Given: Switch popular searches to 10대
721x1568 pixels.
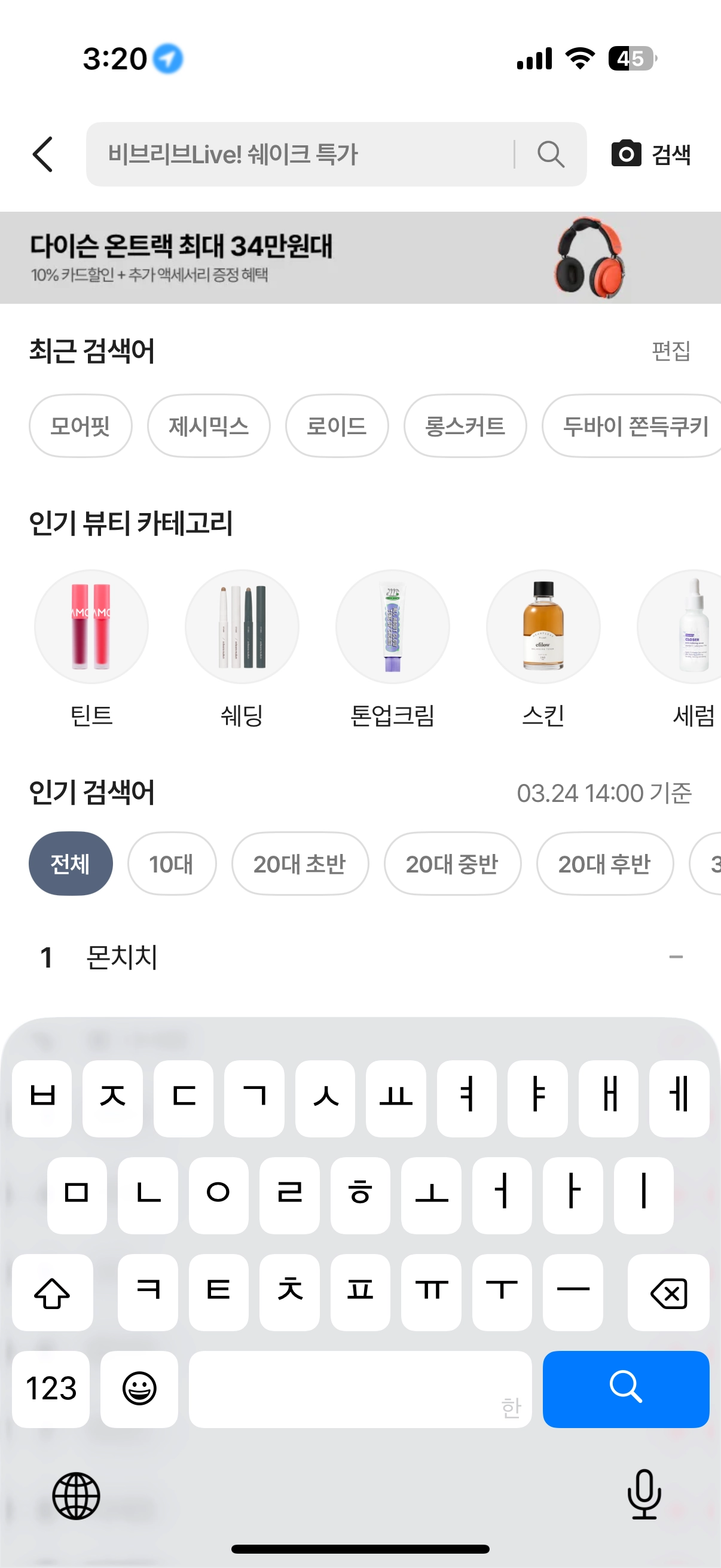Looking at the screenshot, I should tap(172, 864).
